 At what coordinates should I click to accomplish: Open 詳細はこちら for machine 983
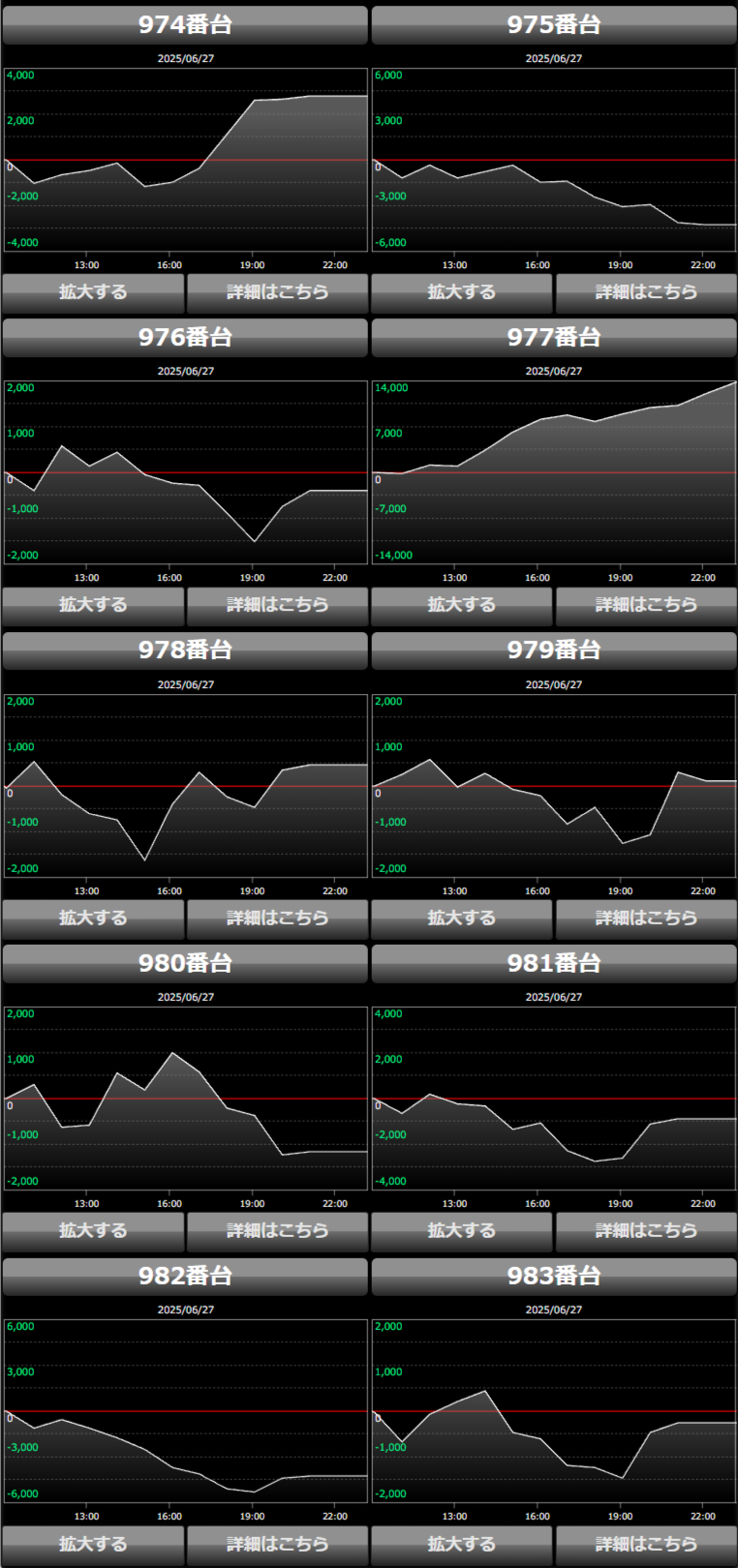tap(646, 1545)
